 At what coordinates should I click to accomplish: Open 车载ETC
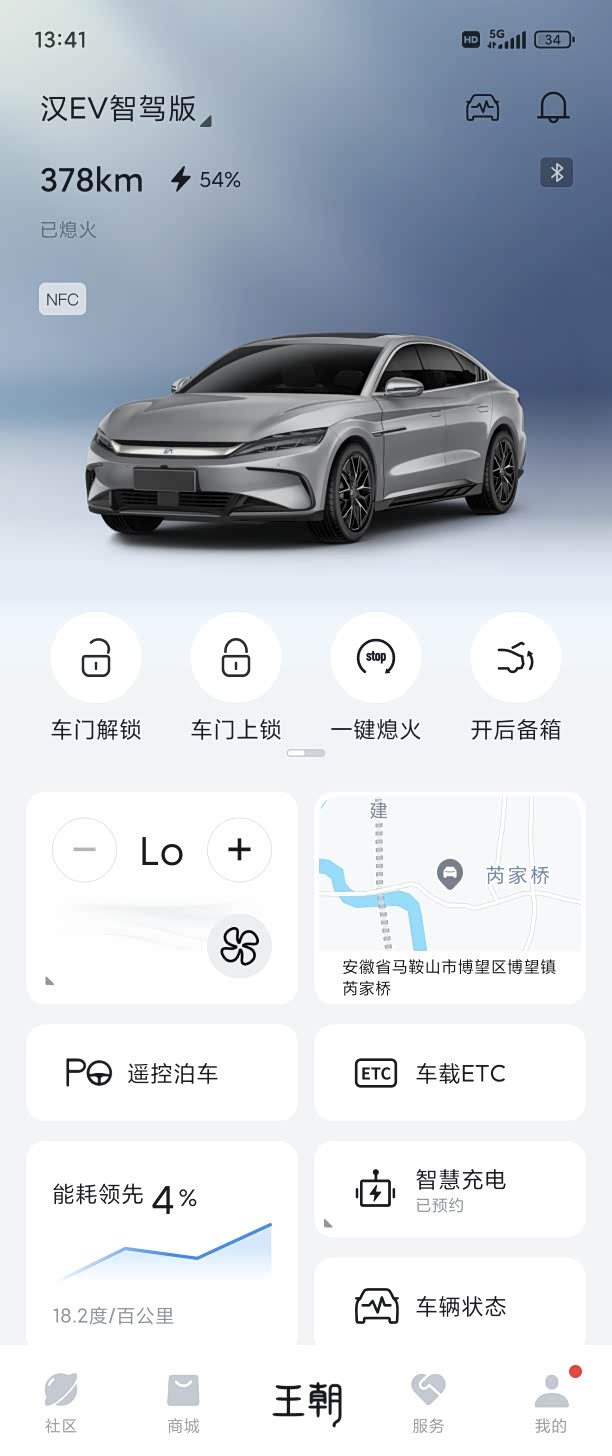[x=450, y=1073]
